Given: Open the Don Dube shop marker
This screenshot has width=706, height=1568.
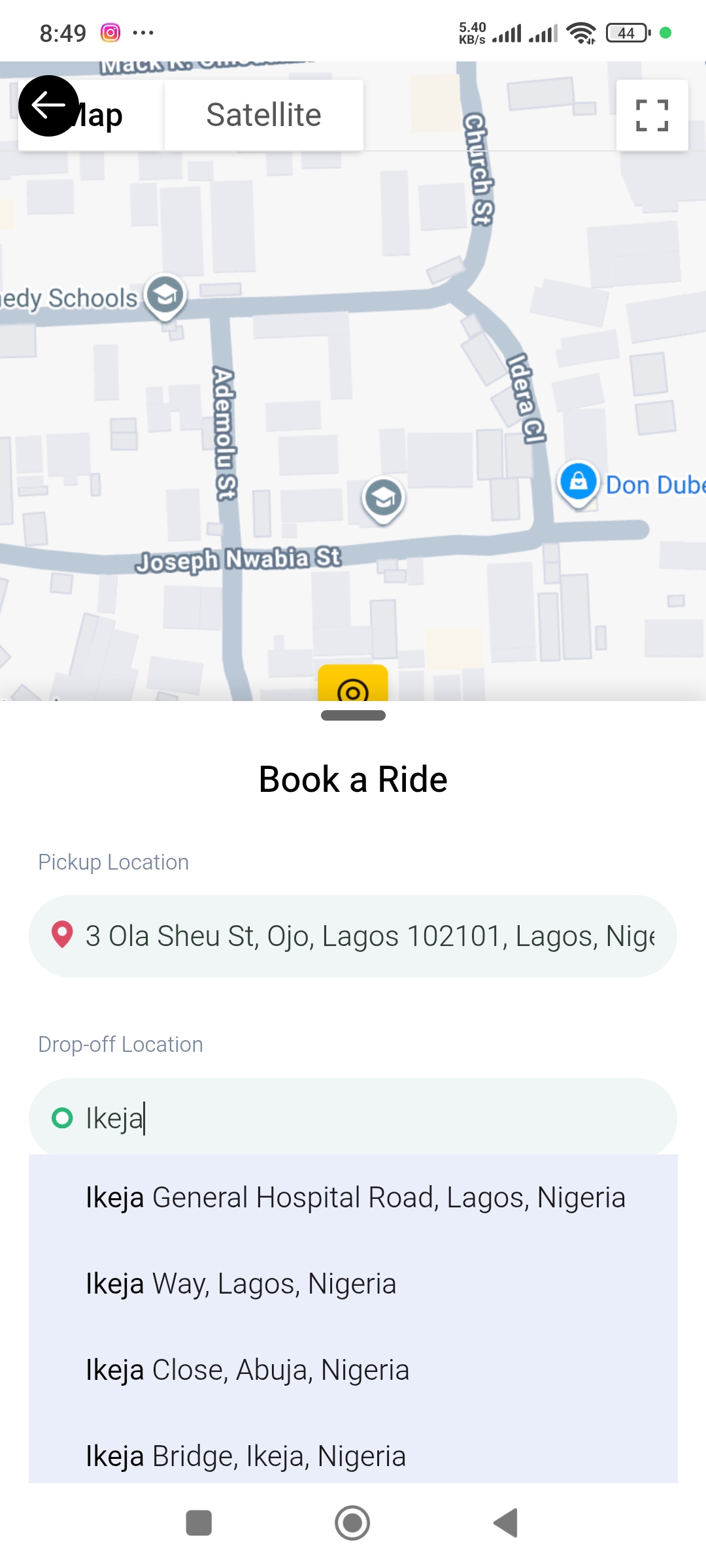Looking at the screenshot, I should pyautogui.click(x=579, y=483).
